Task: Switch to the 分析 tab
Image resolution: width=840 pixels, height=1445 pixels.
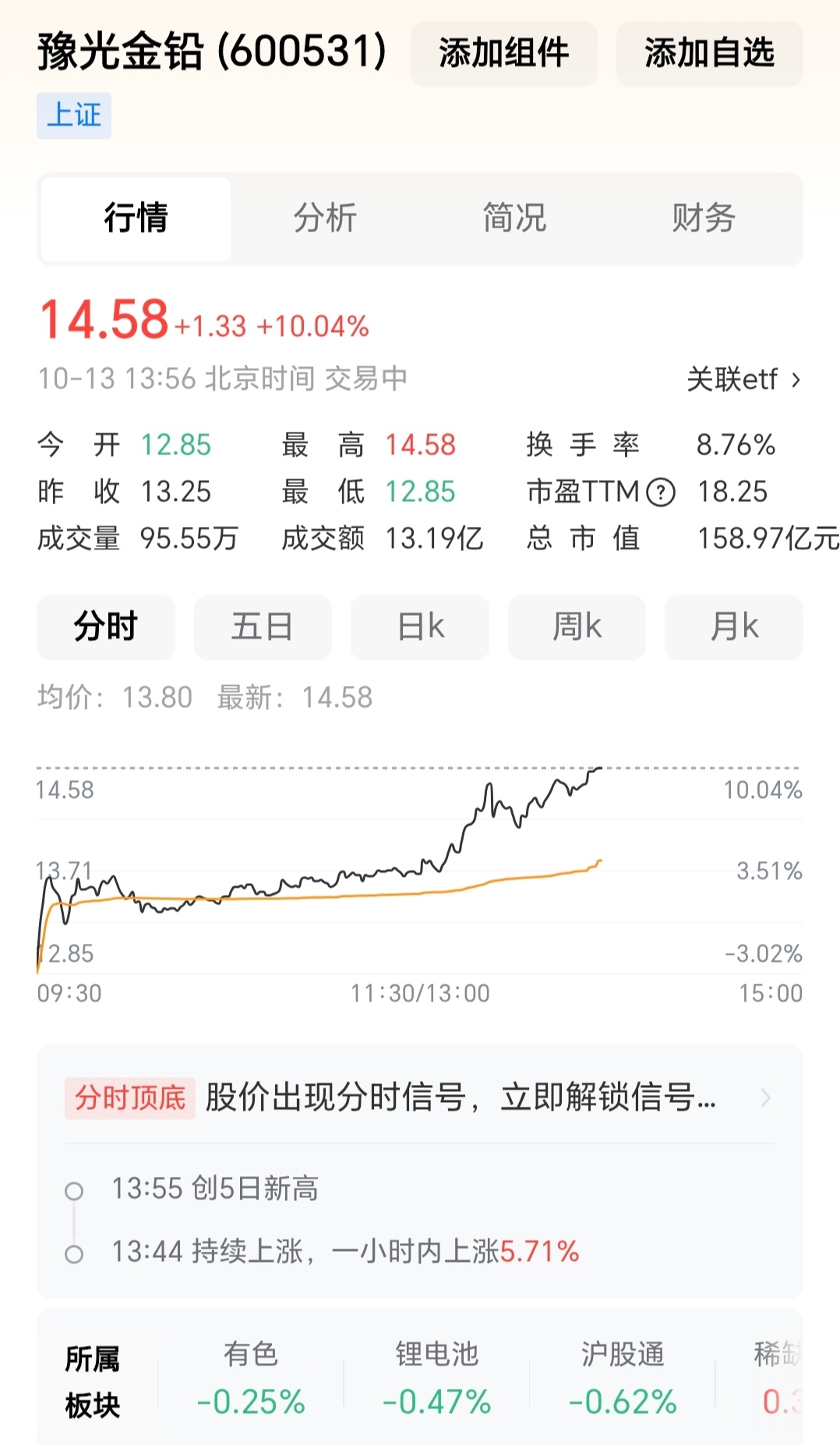Action: click(325, 218)
